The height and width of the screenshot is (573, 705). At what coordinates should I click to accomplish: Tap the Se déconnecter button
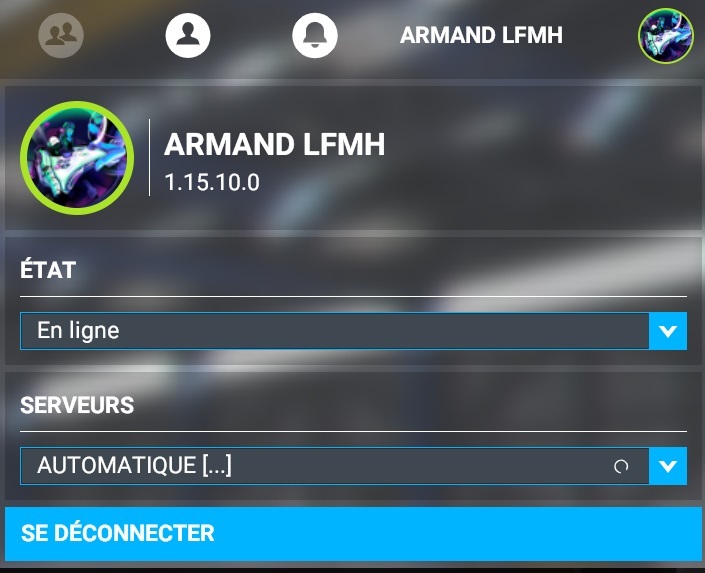point(353,534)
